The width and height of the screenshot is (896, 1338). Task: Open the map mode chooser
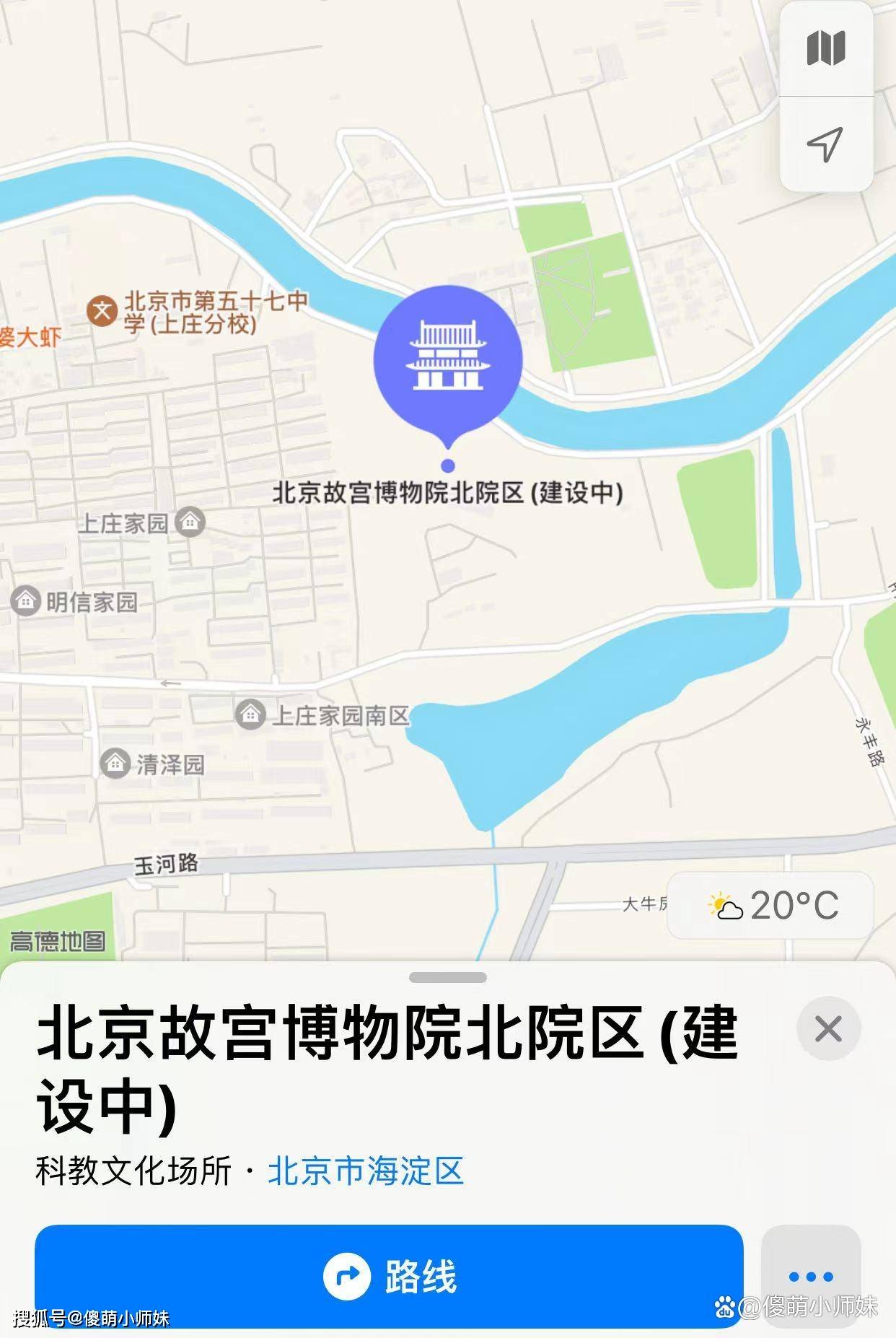825,49
